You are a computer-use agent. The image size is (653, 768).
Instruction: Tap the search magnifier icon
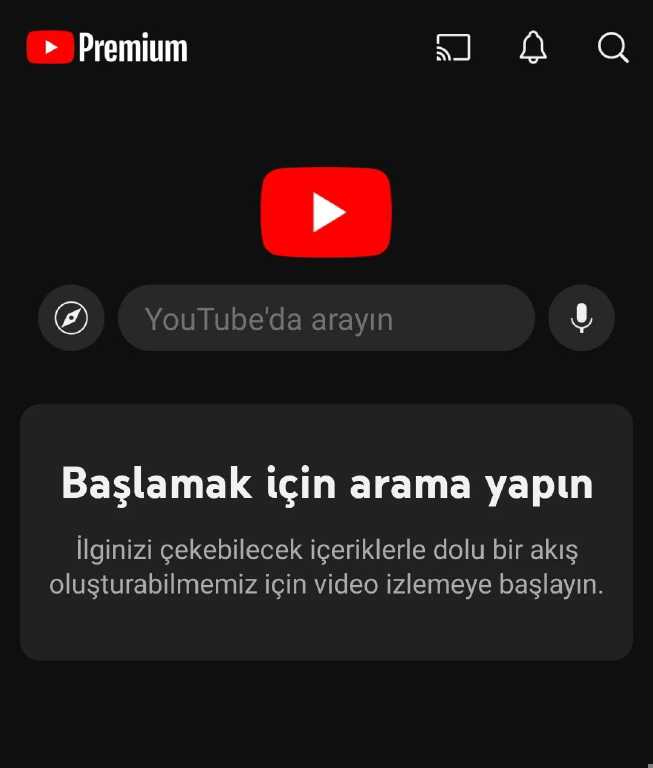click(x=613, y=47)
